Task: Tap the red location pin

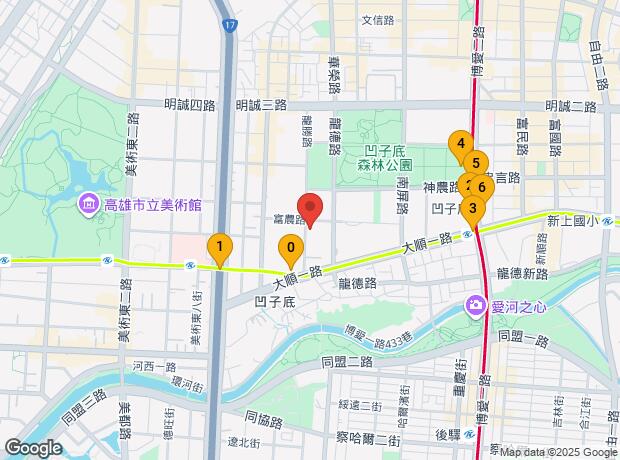Action: point(310,208)
